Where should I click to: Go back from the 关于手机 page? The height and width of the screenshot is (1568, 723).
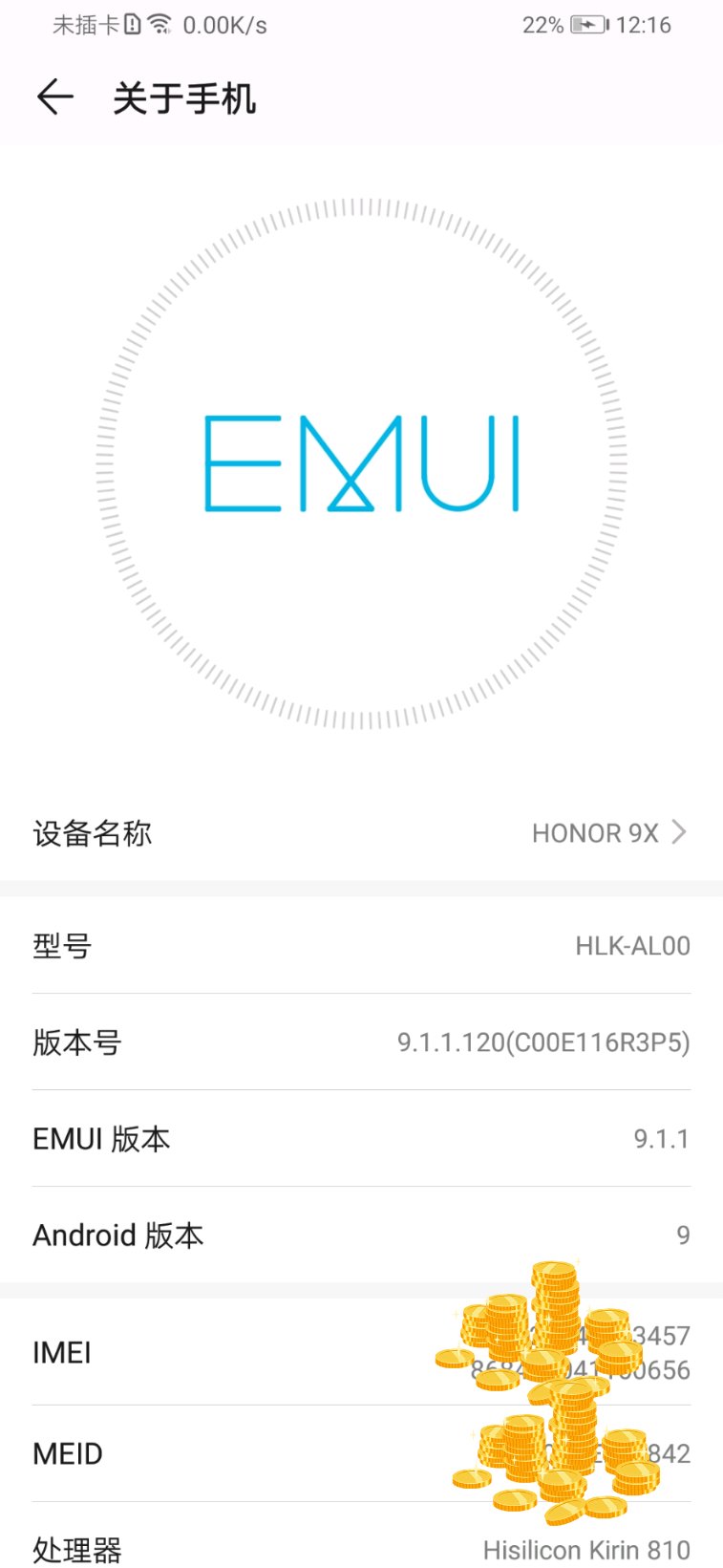click(x=54, y=97)
